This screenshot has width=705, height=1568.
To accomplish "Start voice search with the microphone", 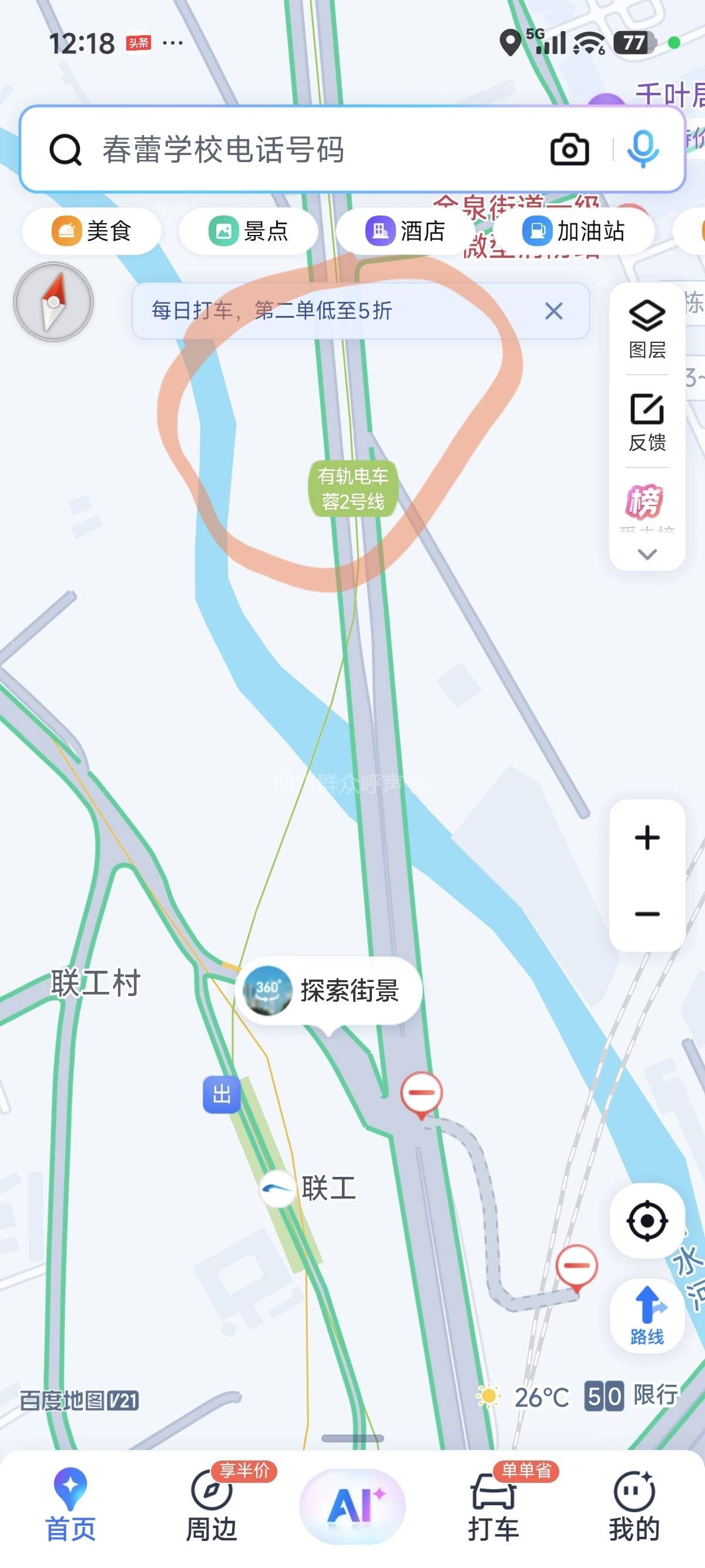I will click(642, 150).
